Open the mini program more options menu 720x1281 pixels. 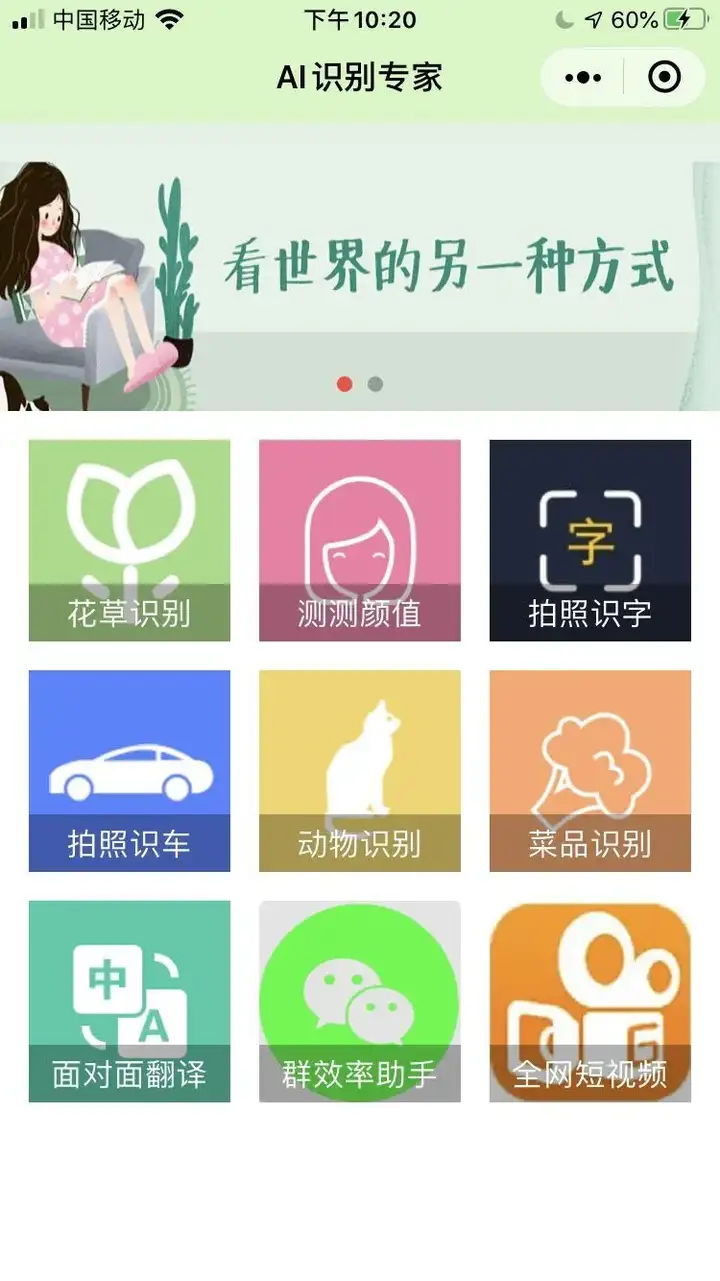click(x=583, y=77)
